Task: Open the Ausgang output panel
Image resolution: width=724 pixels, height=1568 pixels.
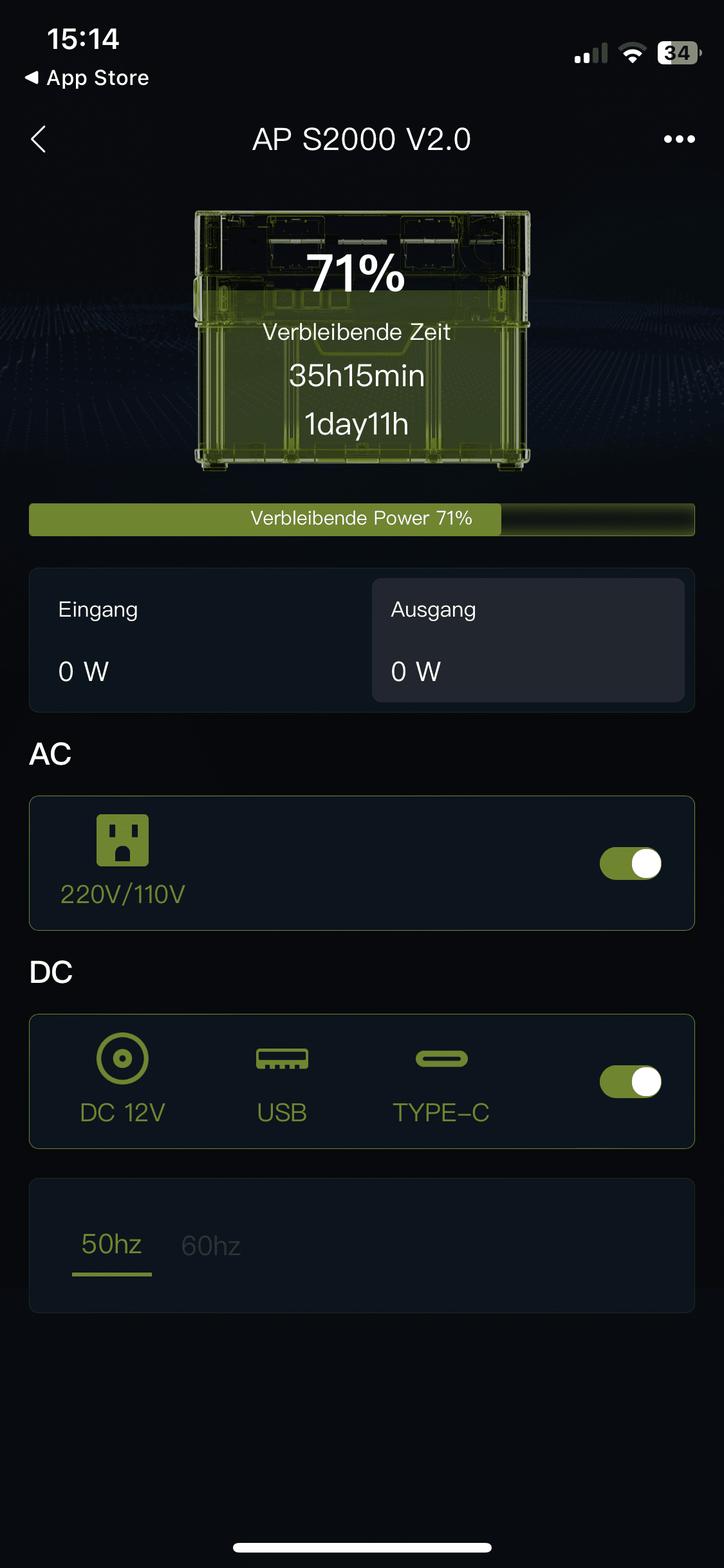Action: tap(528, 640)
